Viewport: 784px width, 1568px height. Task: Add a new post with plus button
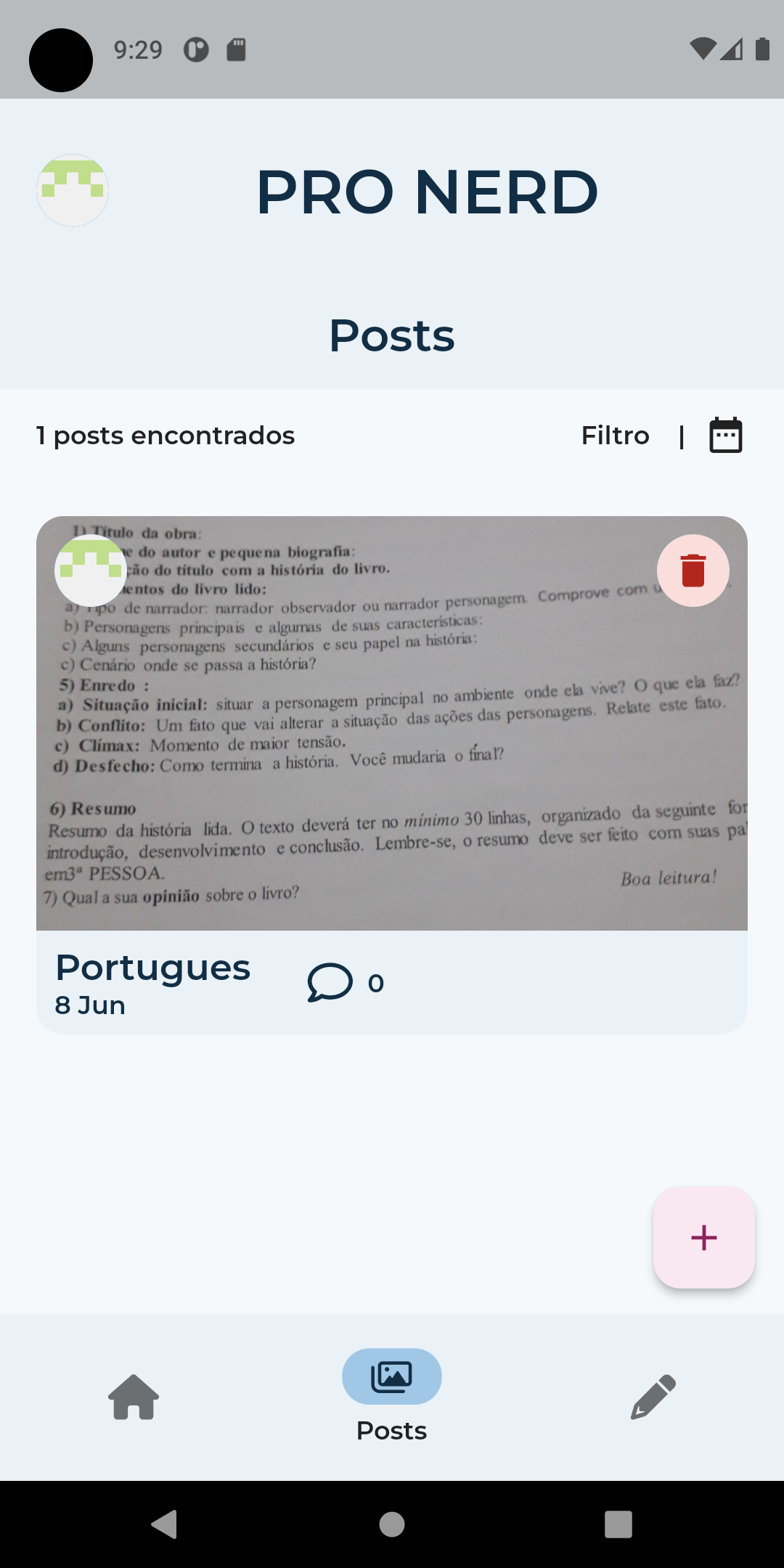pos(703,1238)
